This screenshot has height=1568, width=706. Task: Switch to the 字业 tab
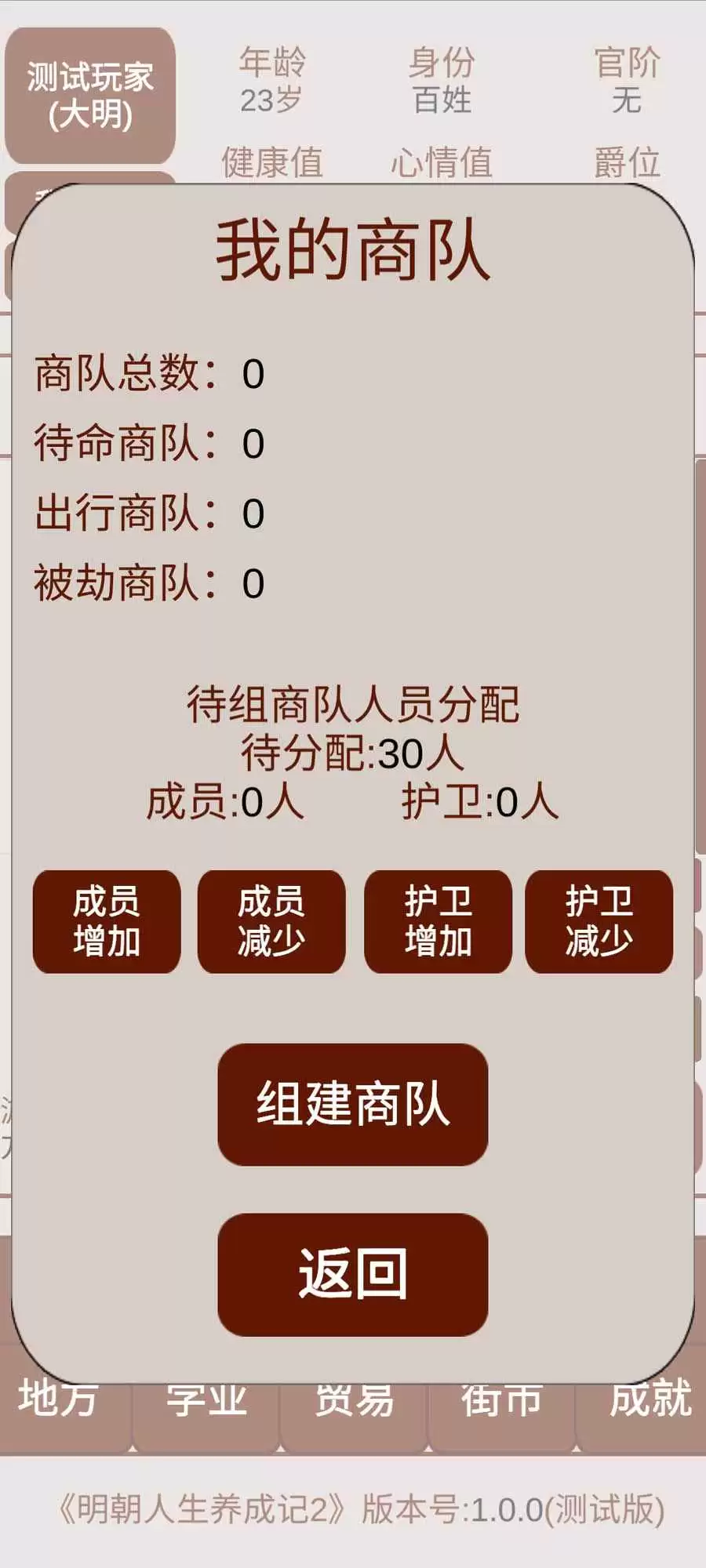[x=208, y=1405]
